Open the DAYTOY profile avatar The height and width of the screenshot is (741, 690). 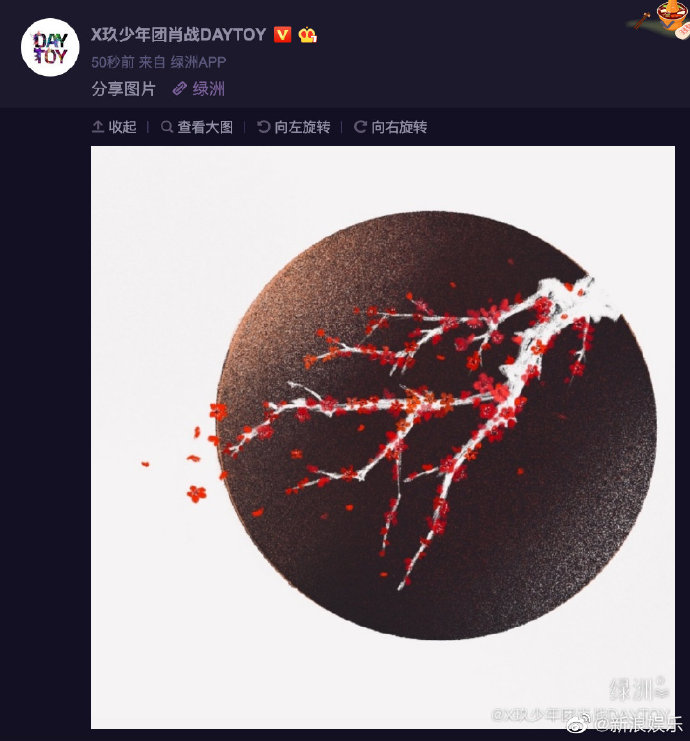50,47
